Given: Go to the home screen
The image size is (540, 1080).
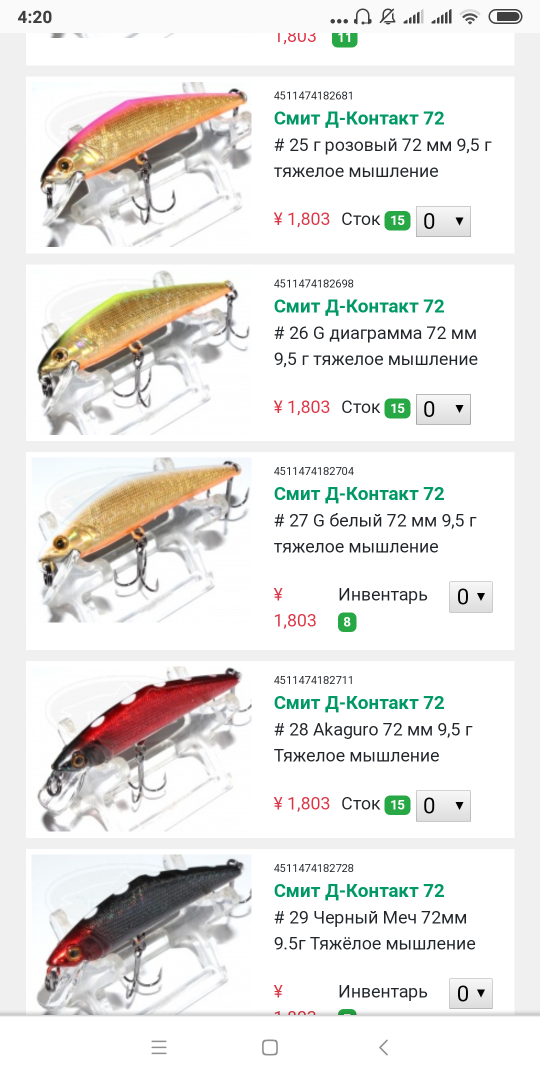Looking at the screenshot, I should 270,1048.
